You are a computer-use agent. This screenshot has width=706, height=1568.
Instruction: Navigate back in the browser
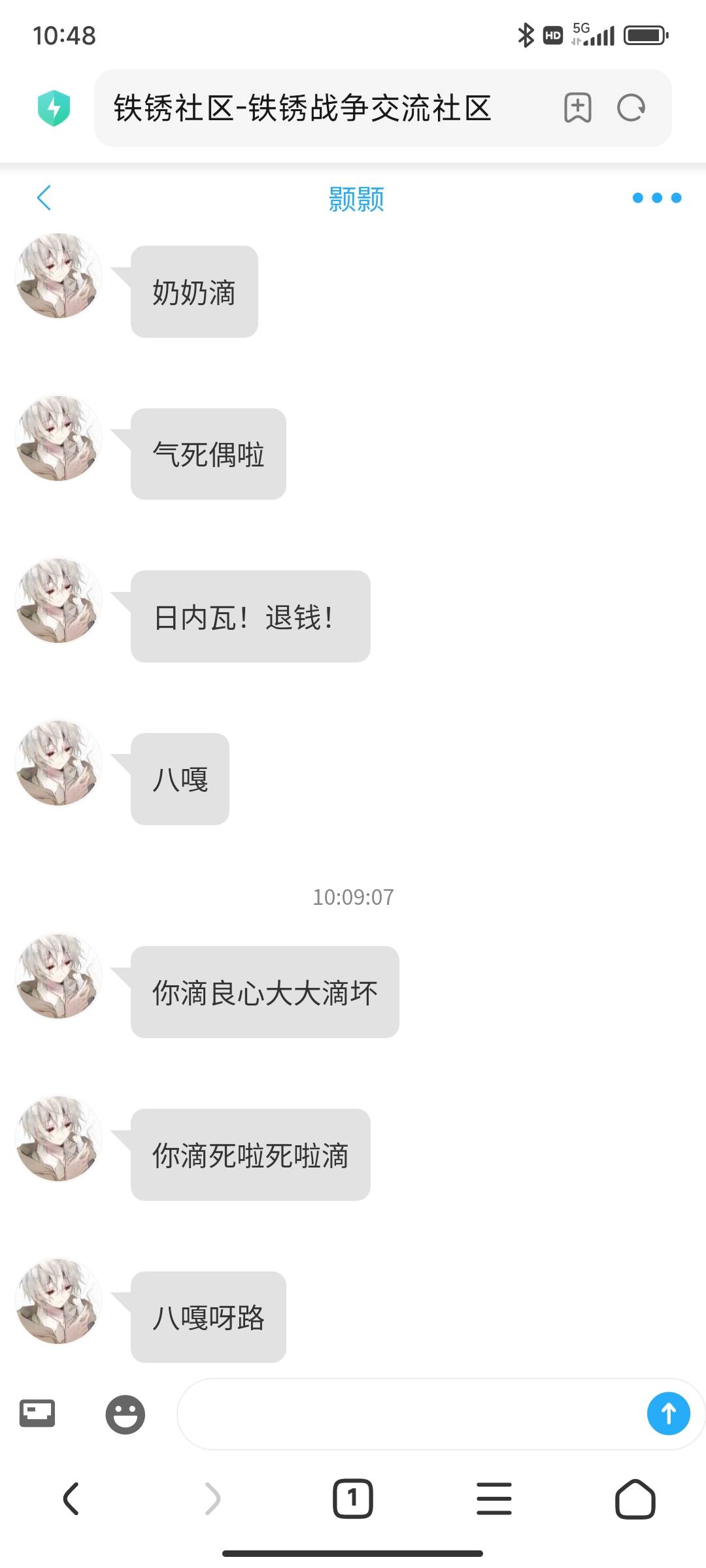tap(71, 1499)
